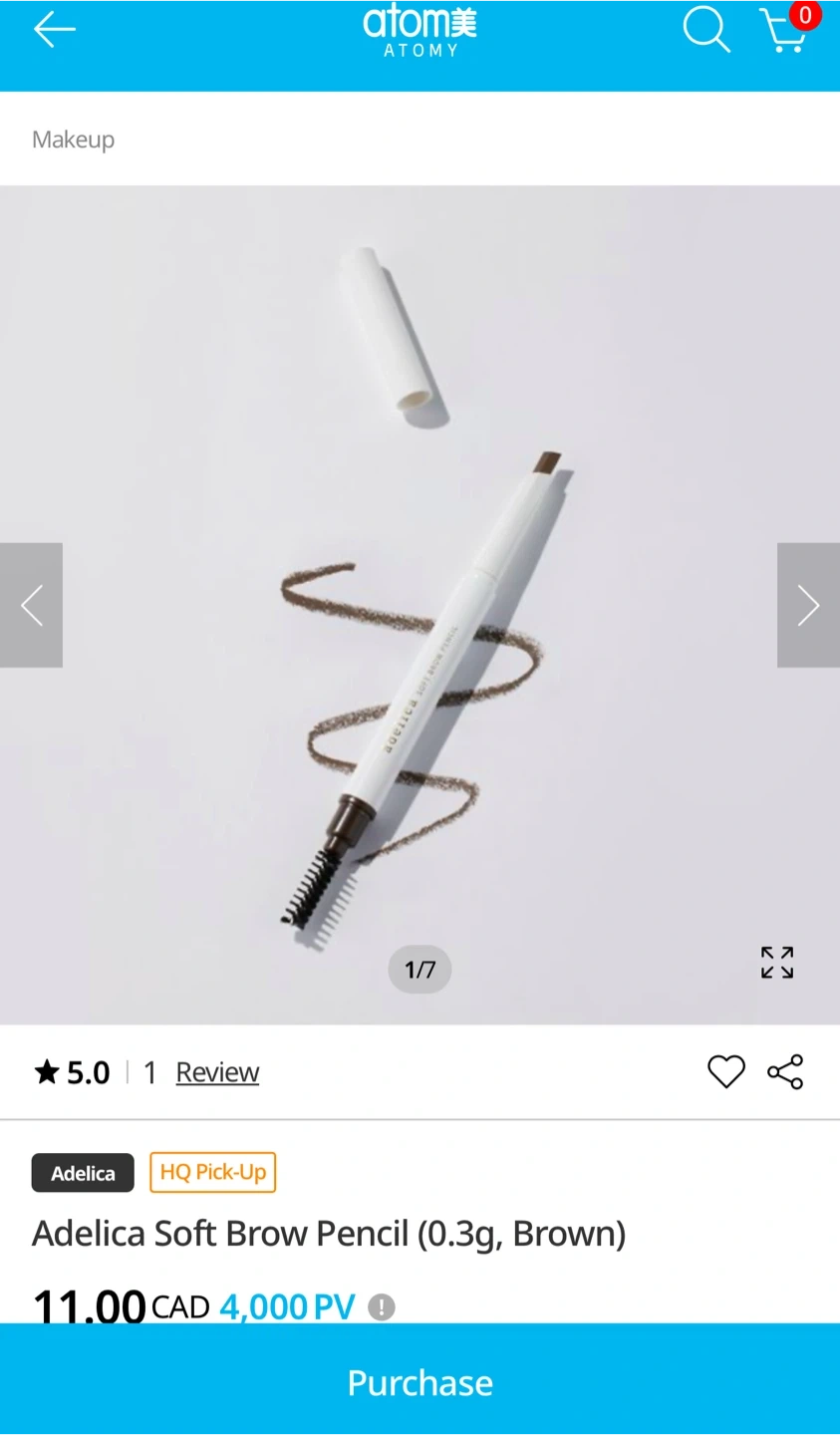Add product to wishlist with heart icon

(726, 1072)
